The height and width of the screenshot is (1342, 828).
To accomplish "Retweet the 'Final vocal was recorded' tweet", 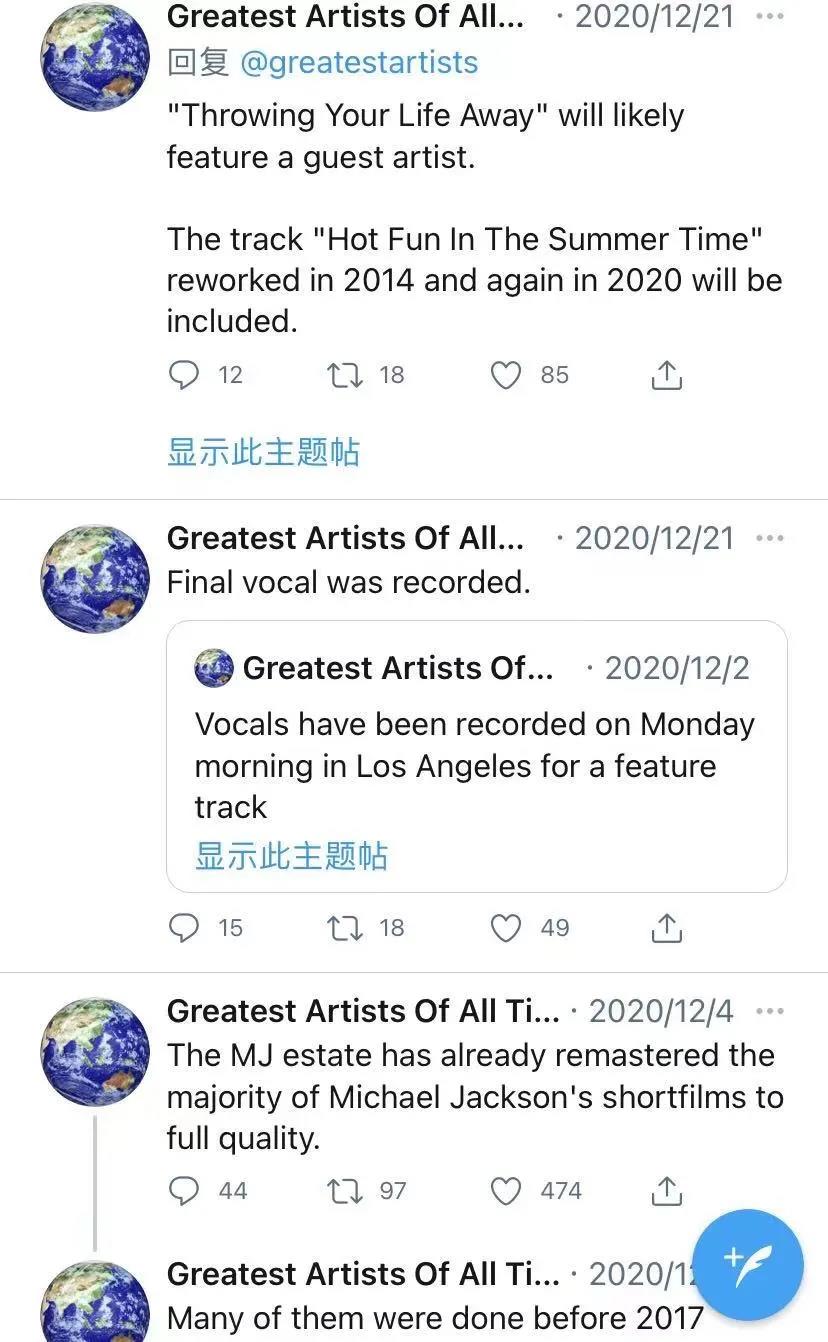I will point(344,928).
